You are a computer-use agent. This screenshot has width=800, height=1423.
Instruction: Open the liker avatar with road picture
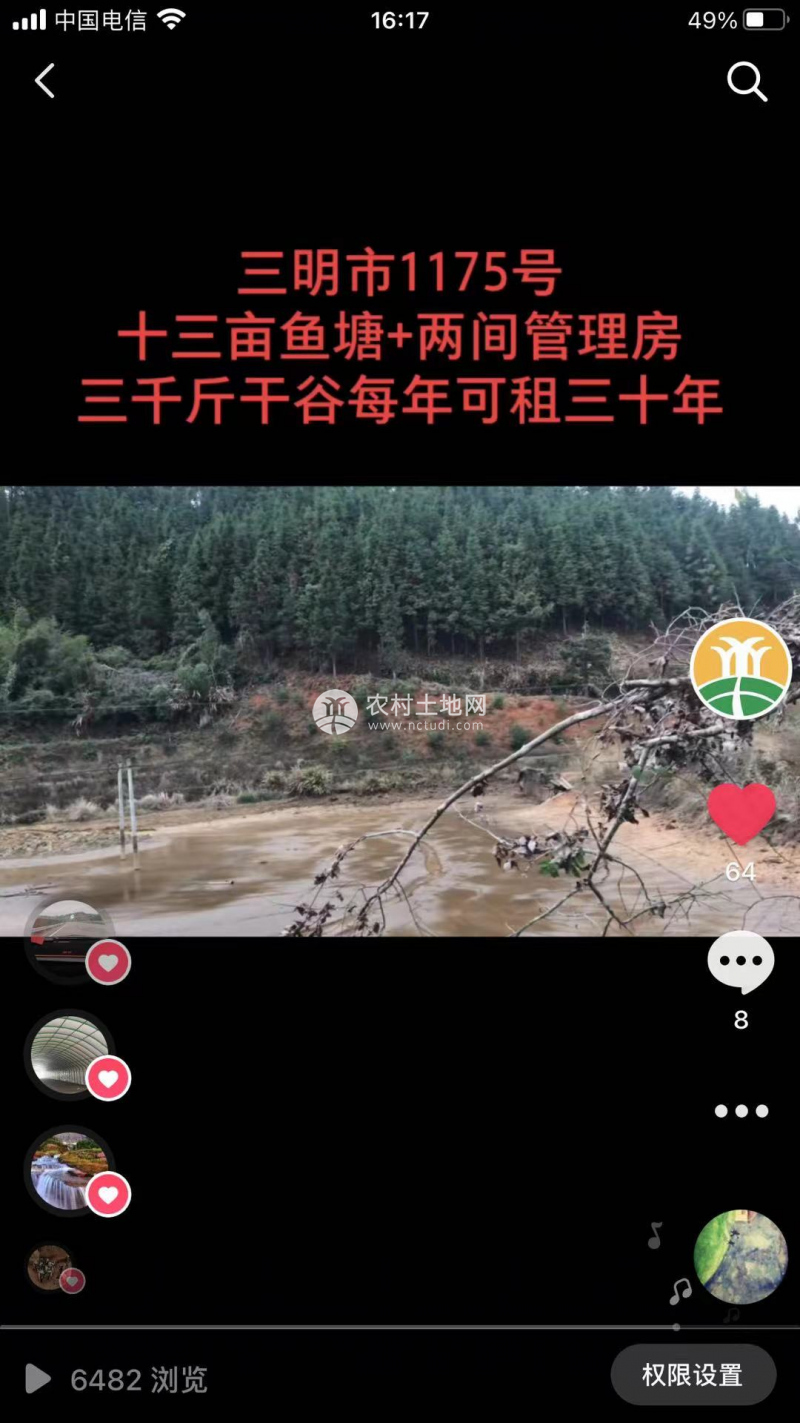(68, 938)
